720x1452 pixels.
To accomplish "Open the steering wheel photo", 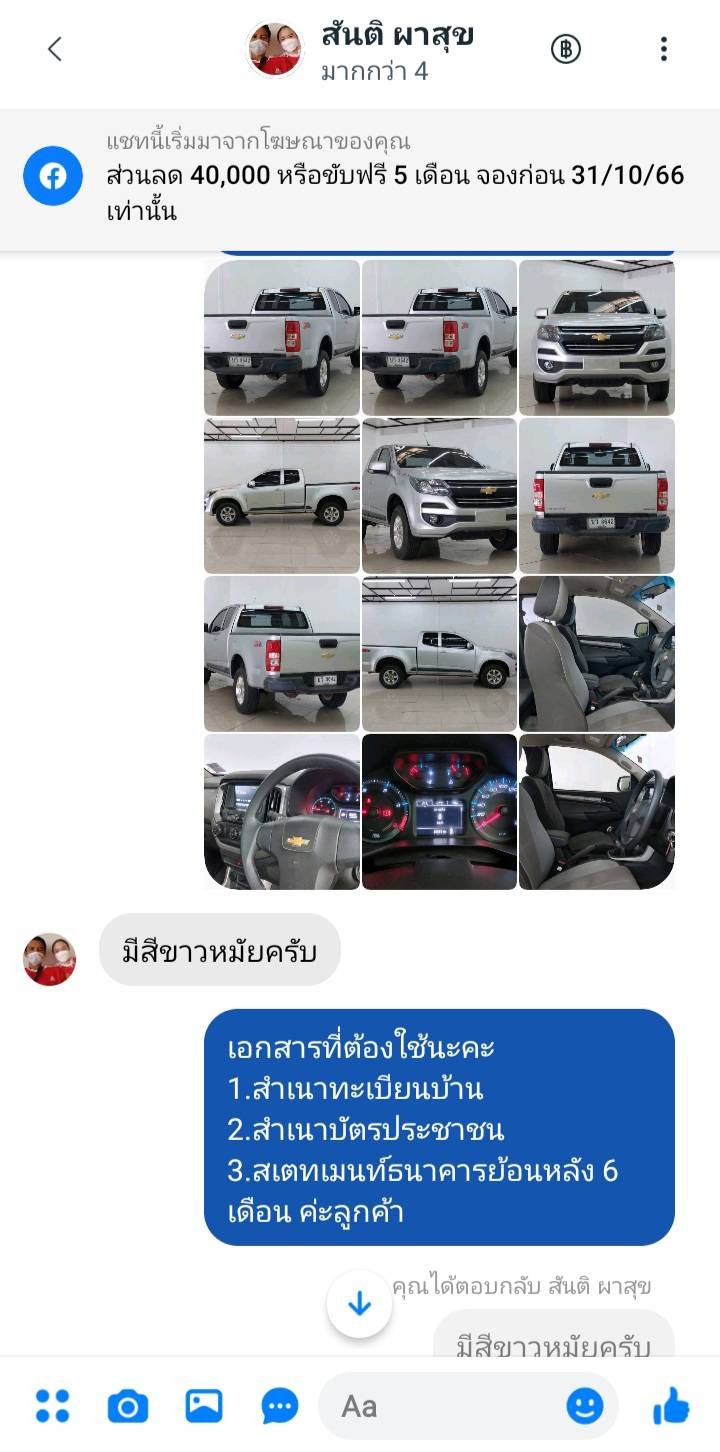I will (282, 812).
